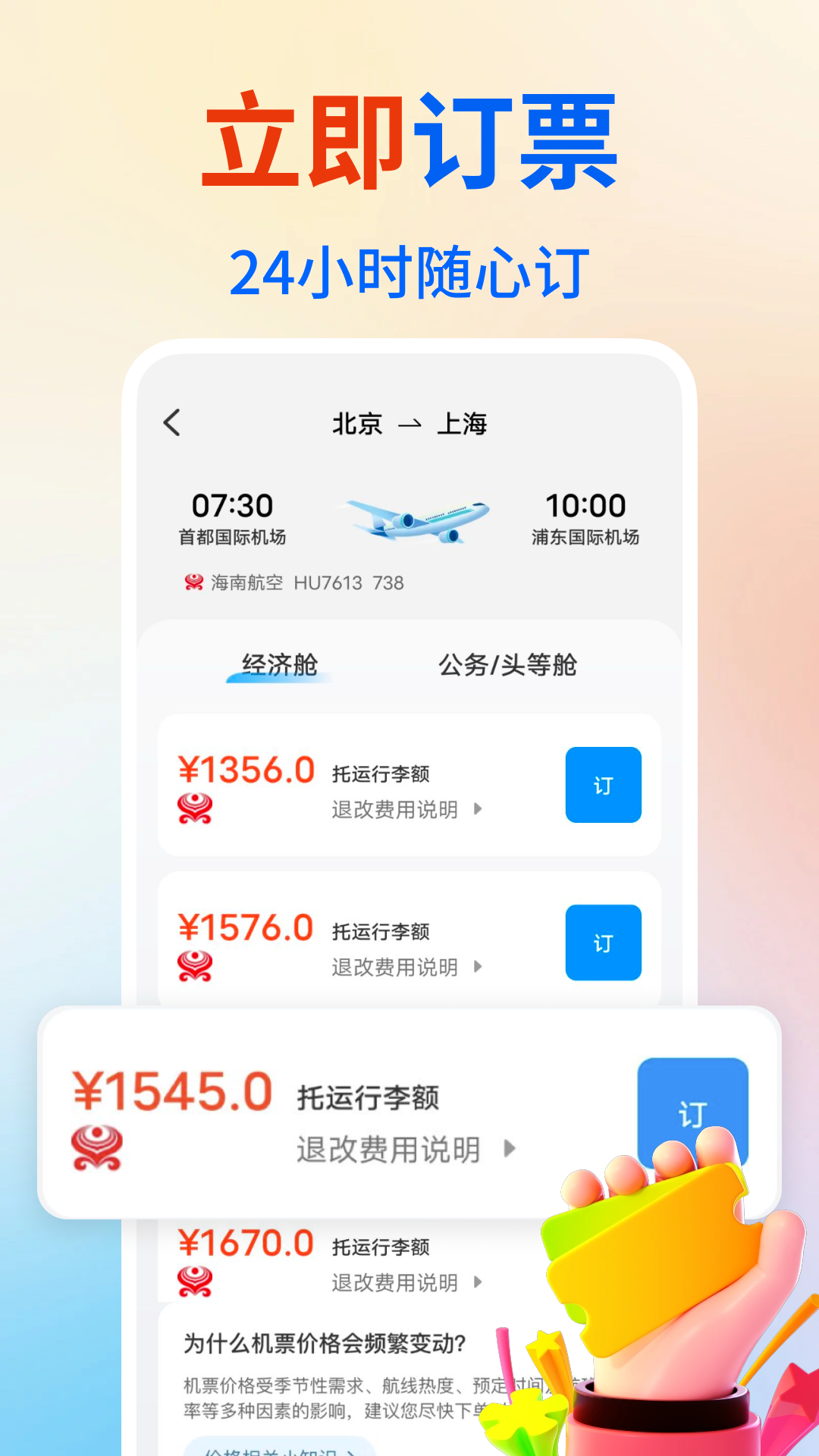Click the airplane illustration between departure and arrival times
The height and width of the screenshot is (1456, 819).
tap(418, 519)
